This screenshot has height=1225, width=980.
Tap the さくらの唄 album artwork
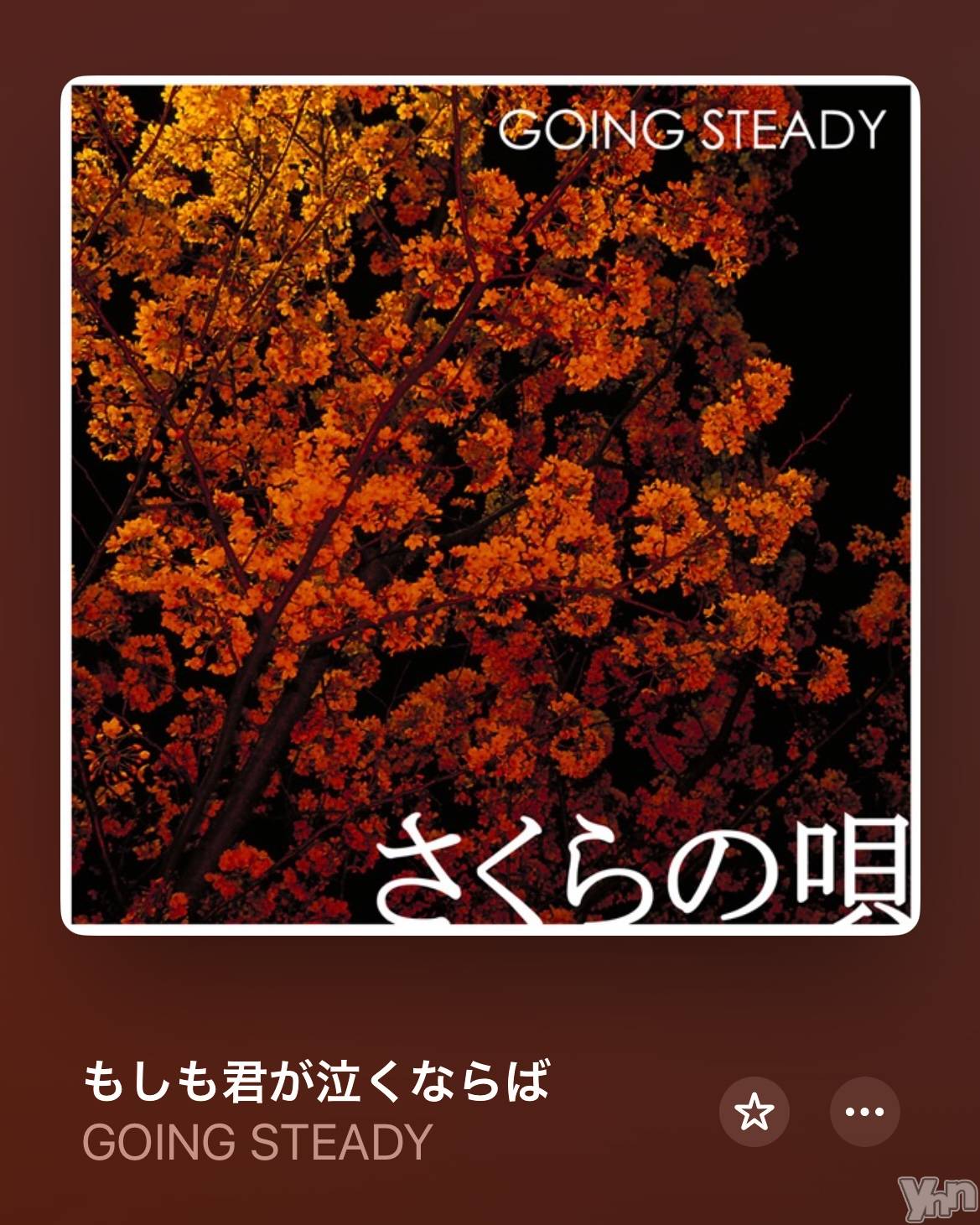(x=490, y=506)
